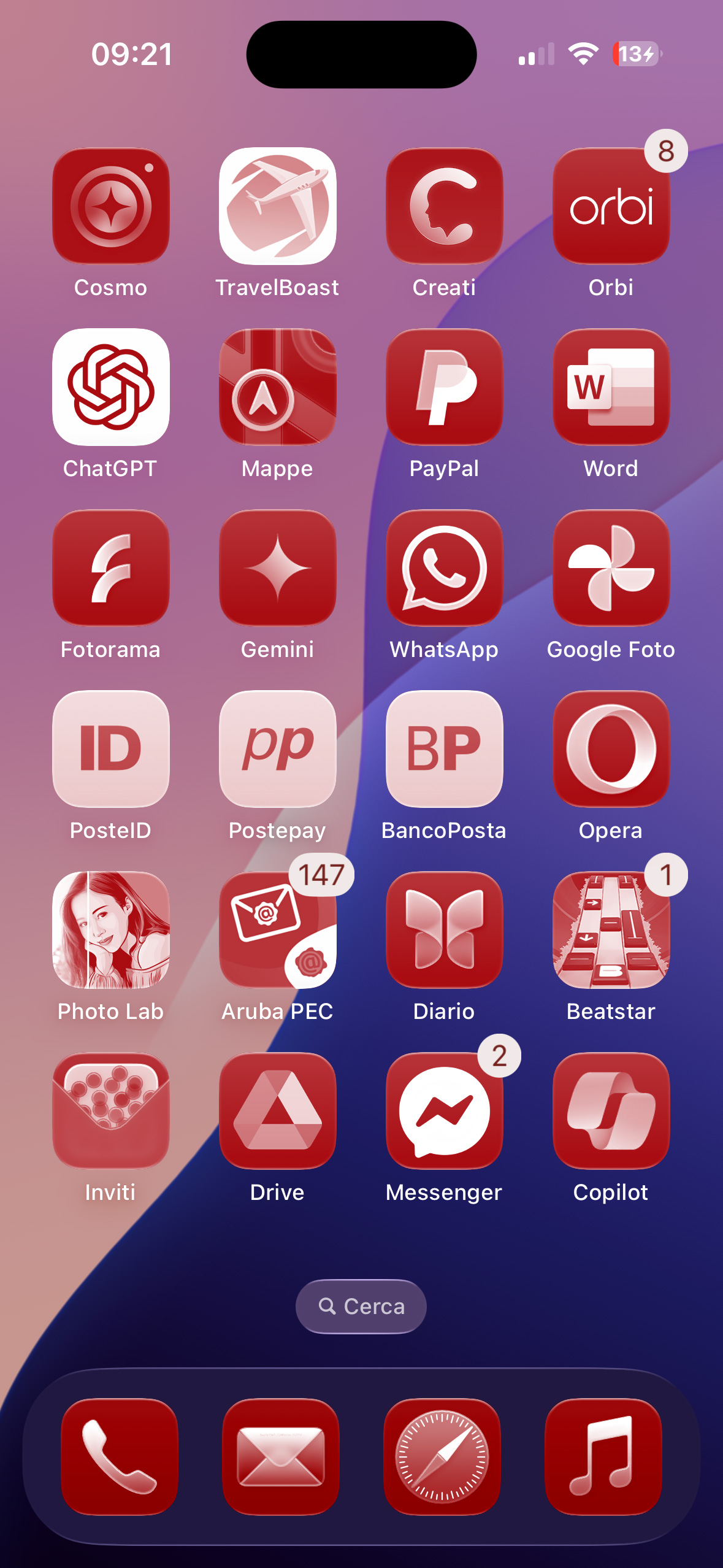
Task: Open the Gemini app
Action: click(278, 568)
